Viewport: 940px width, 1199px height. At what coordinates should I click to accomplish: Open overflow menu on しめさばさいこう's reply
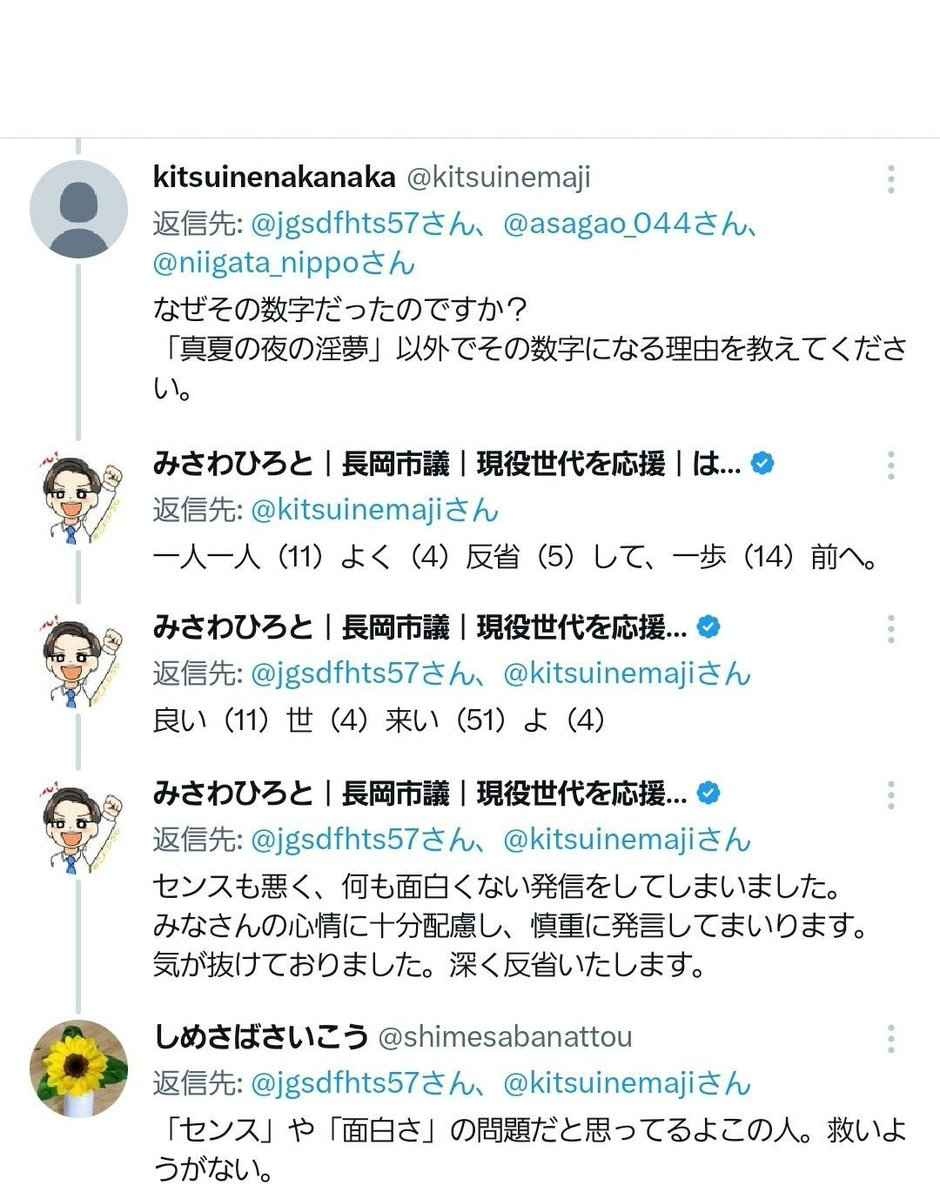[890, 1038]
